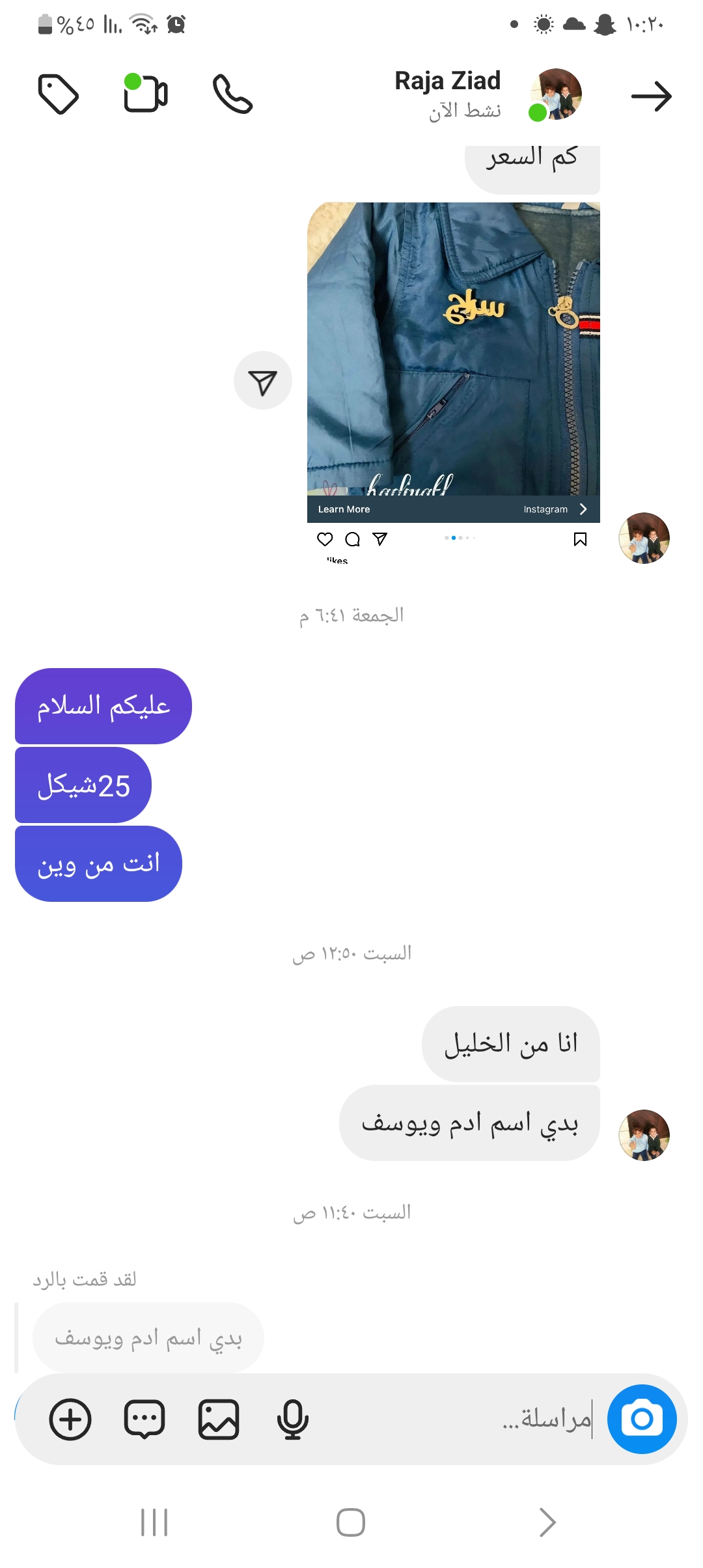This screenshot has width=703, height=1568.
Task: Open the label tag icon
Action: 59,94
